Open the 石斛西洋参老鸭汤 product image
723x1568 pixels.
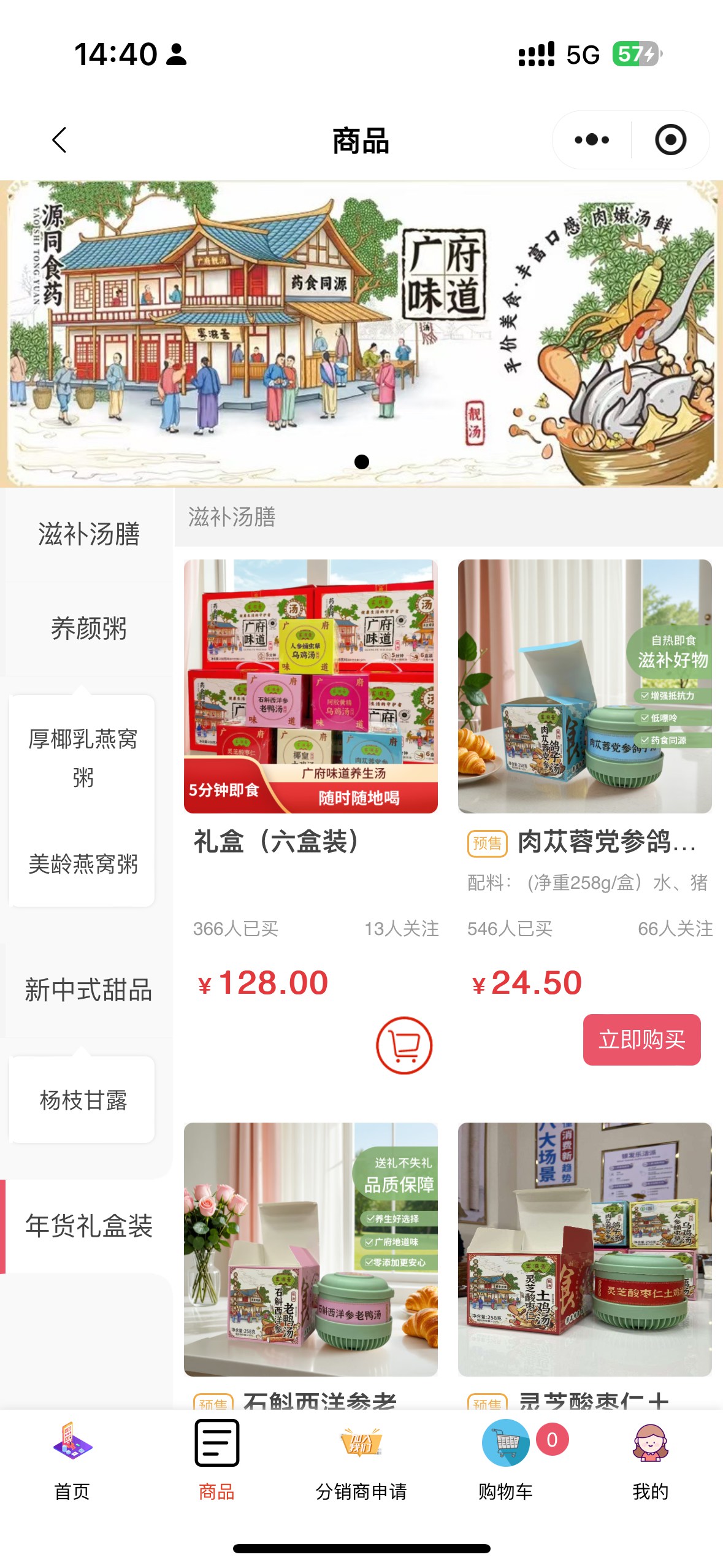point(311,1249)
